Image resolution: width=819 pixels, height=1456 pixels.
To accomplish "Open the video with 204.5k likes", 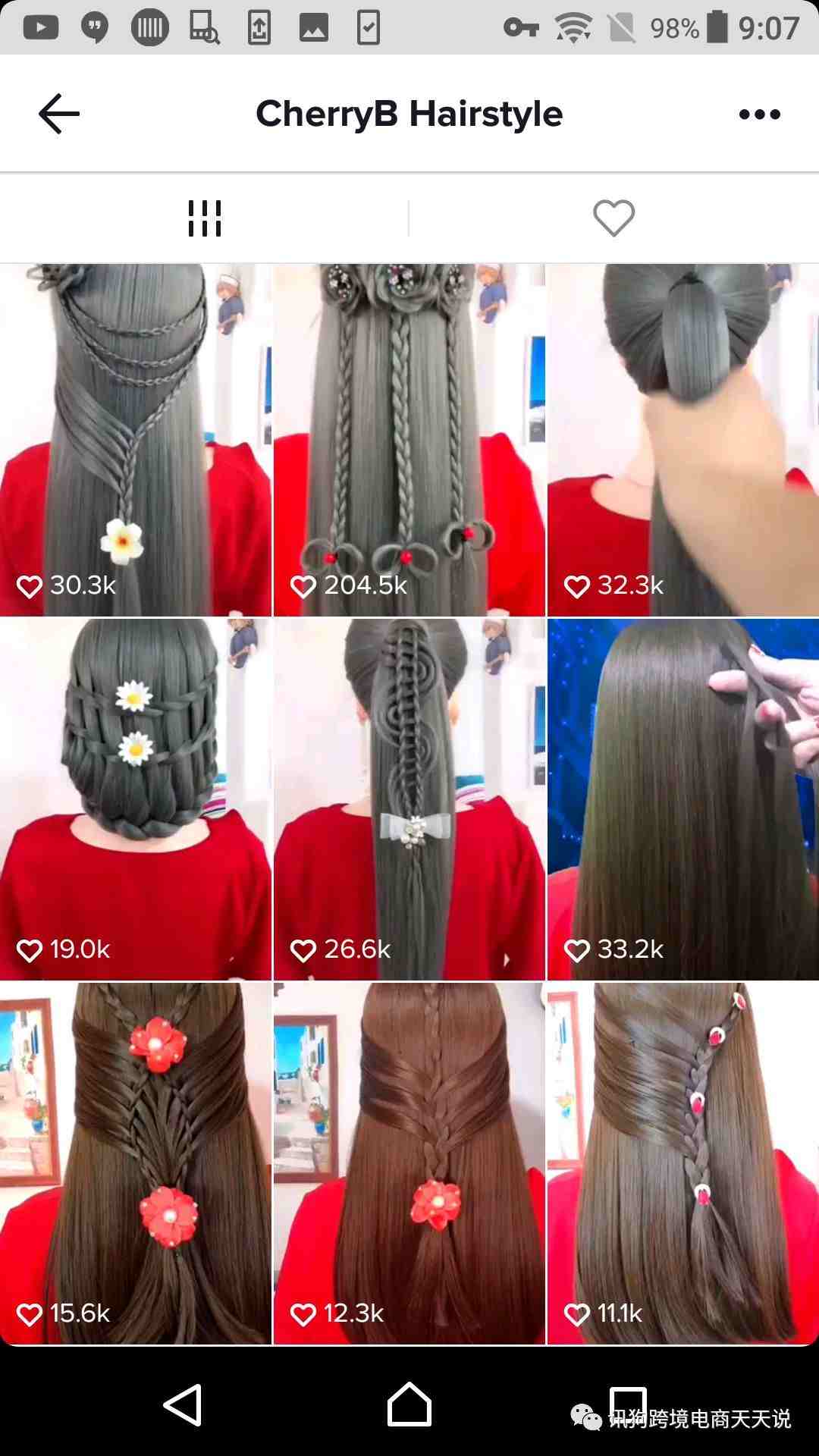I will coord(409,440).
